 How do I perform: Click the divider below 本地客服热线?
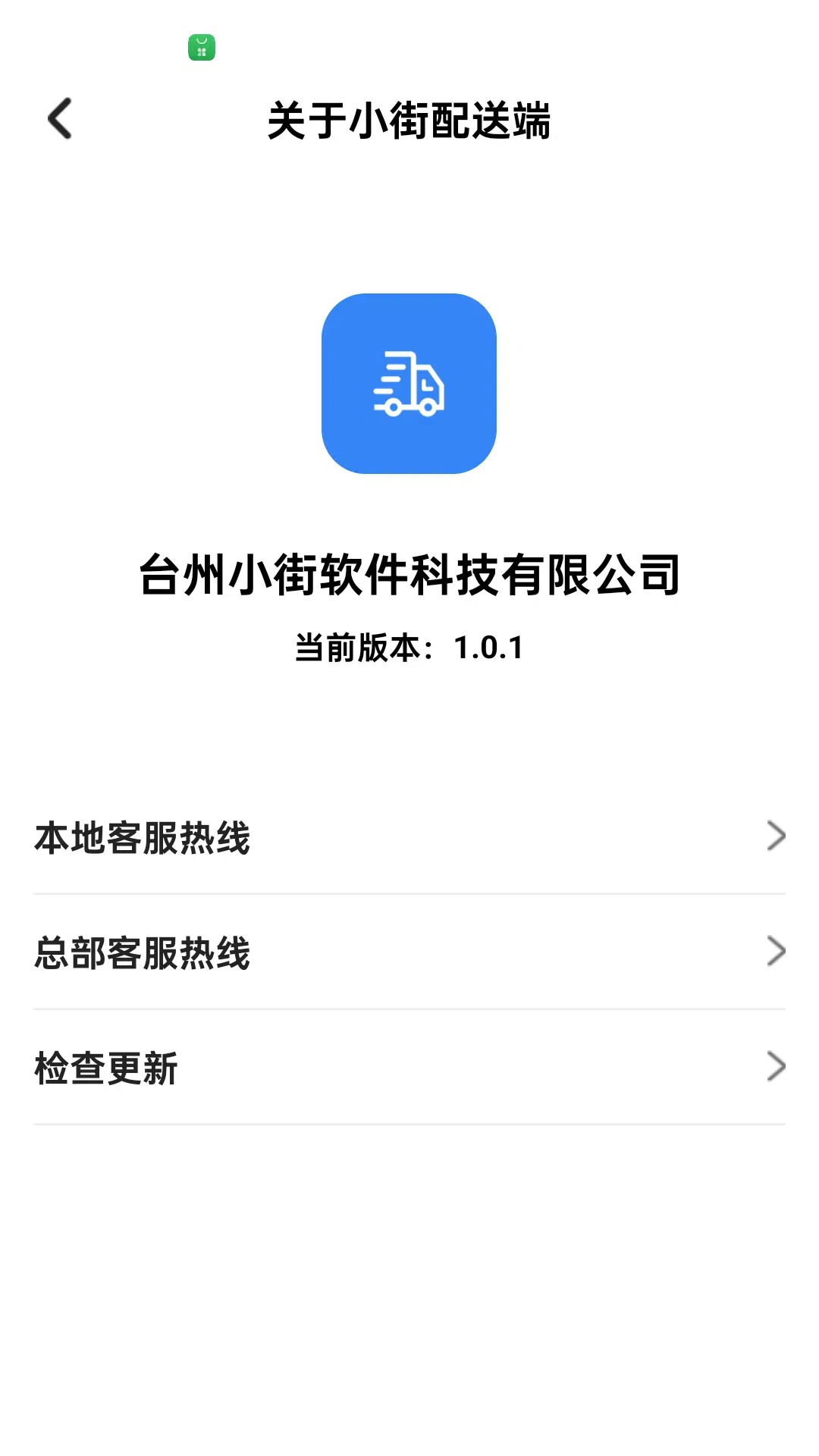tap(409, 893)
